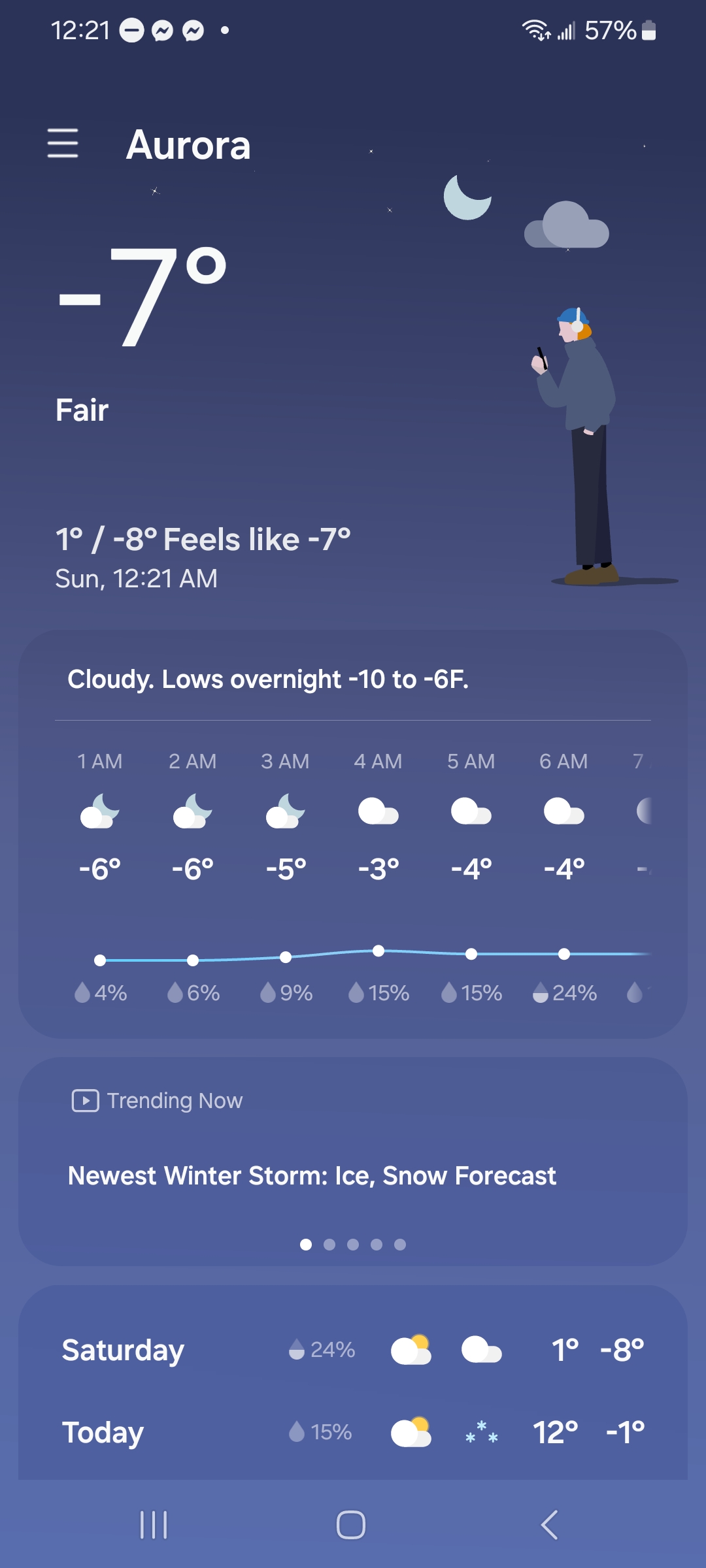The image size is (706, 1568).
Task: Open Saturday's daily forecast row
Action: click(x=353, y=1350)
